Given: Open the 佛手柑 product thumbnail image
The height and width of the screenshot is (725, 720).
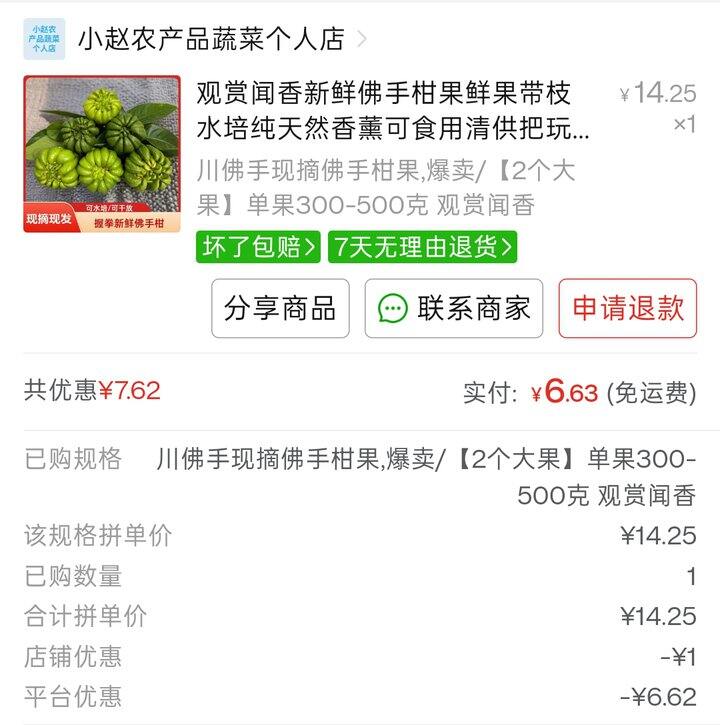Looking at the screenshot, I should coord(102,154).
